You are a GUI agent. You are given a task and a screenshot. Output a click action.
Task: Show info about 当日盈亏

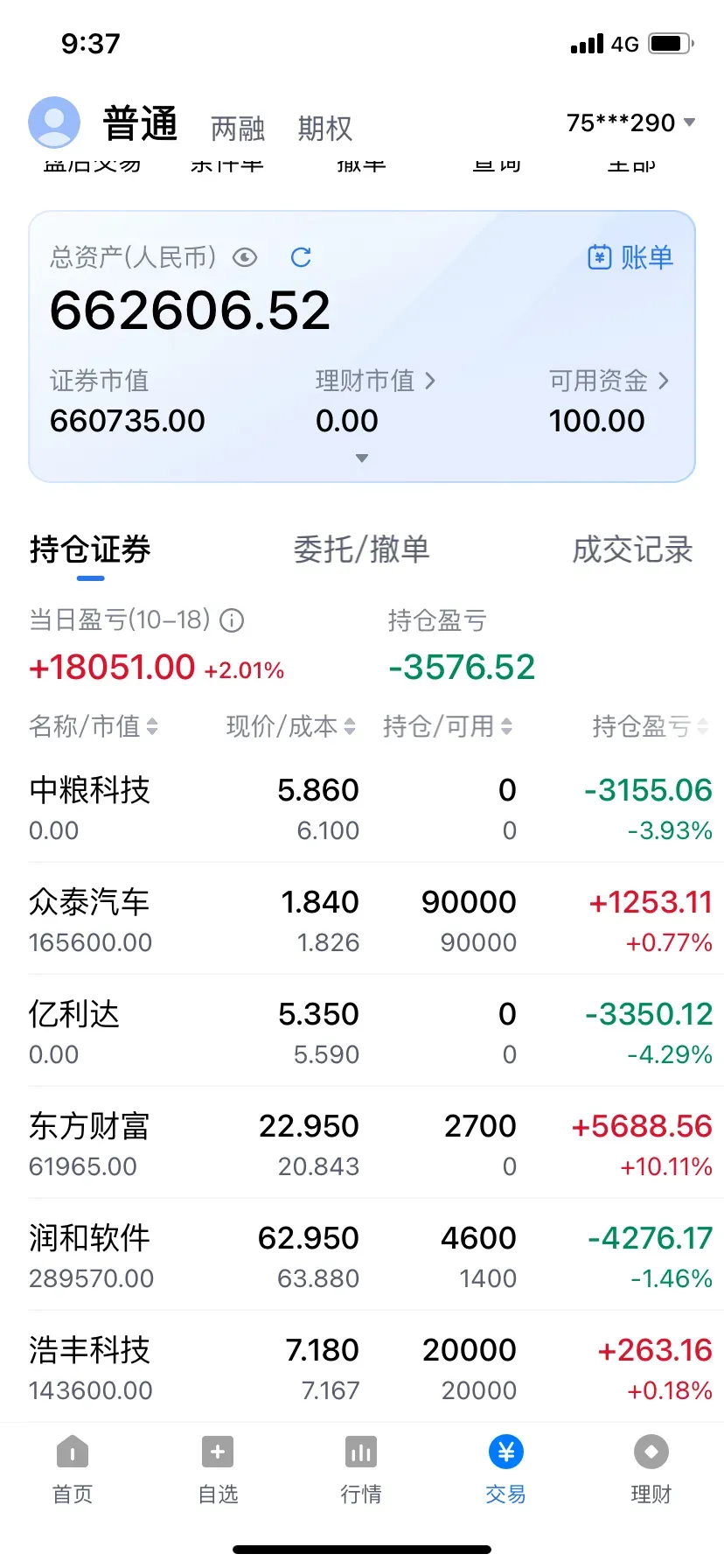(232, 621)
